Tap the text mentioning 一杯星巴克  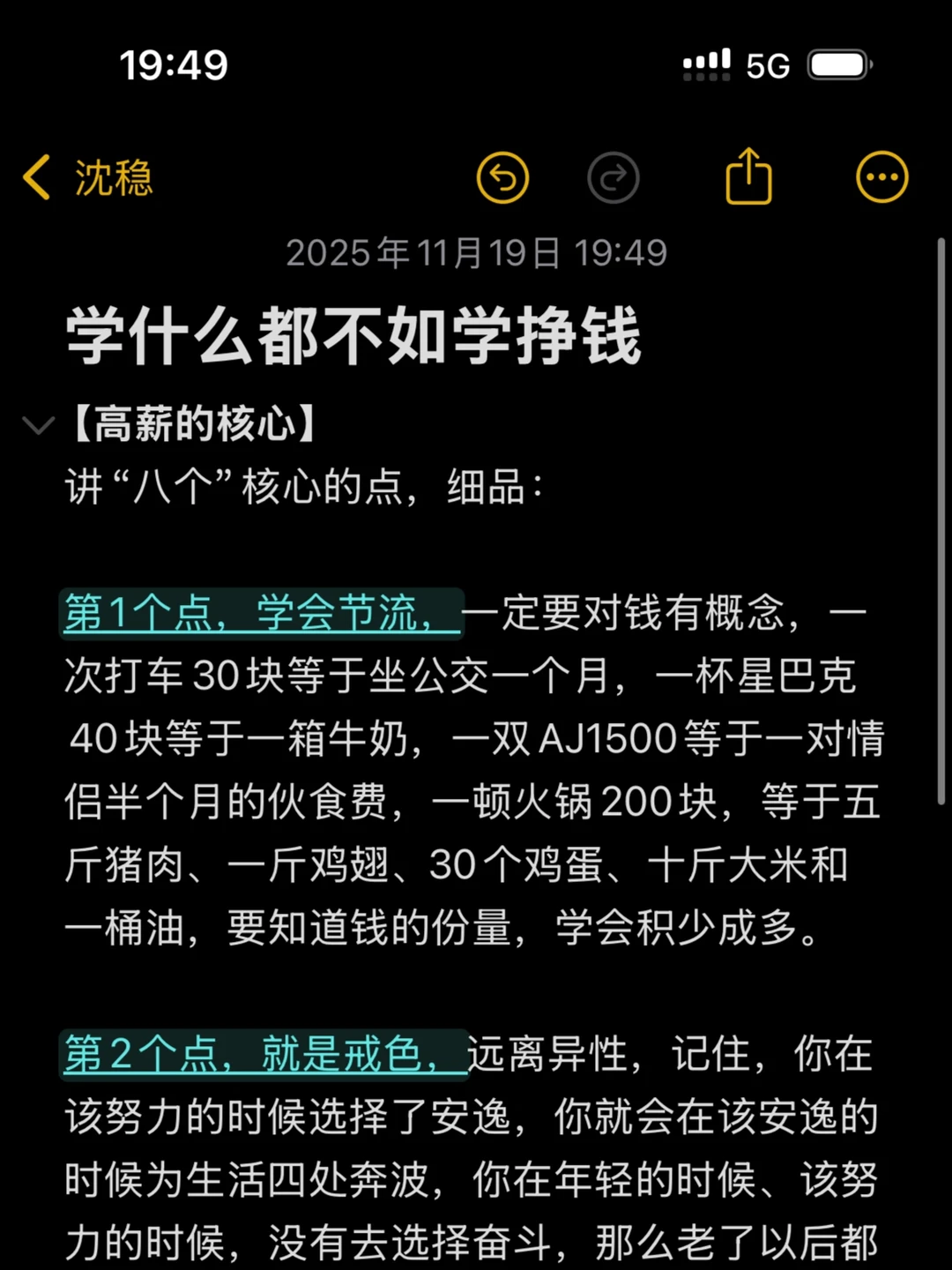tap(758, 675)
